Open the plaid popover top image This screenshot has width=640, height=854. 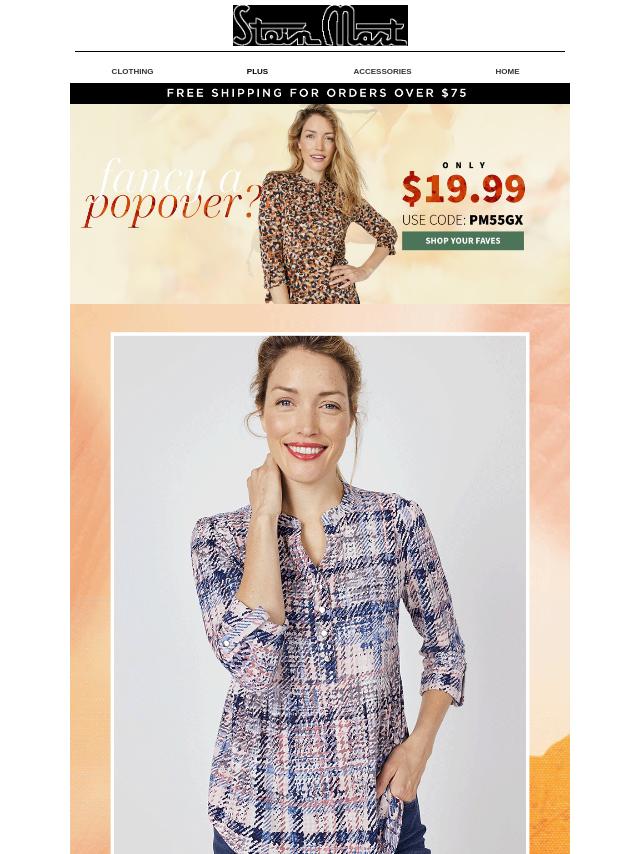pyautogui.click(x=320, y=592)
